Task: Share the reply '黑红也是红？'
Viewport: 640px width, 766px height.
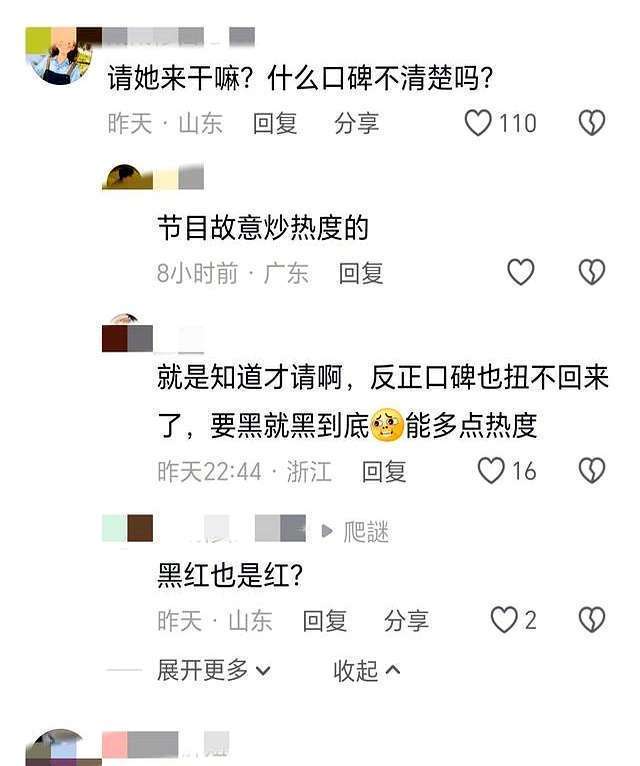Action: tap(406, 620)
